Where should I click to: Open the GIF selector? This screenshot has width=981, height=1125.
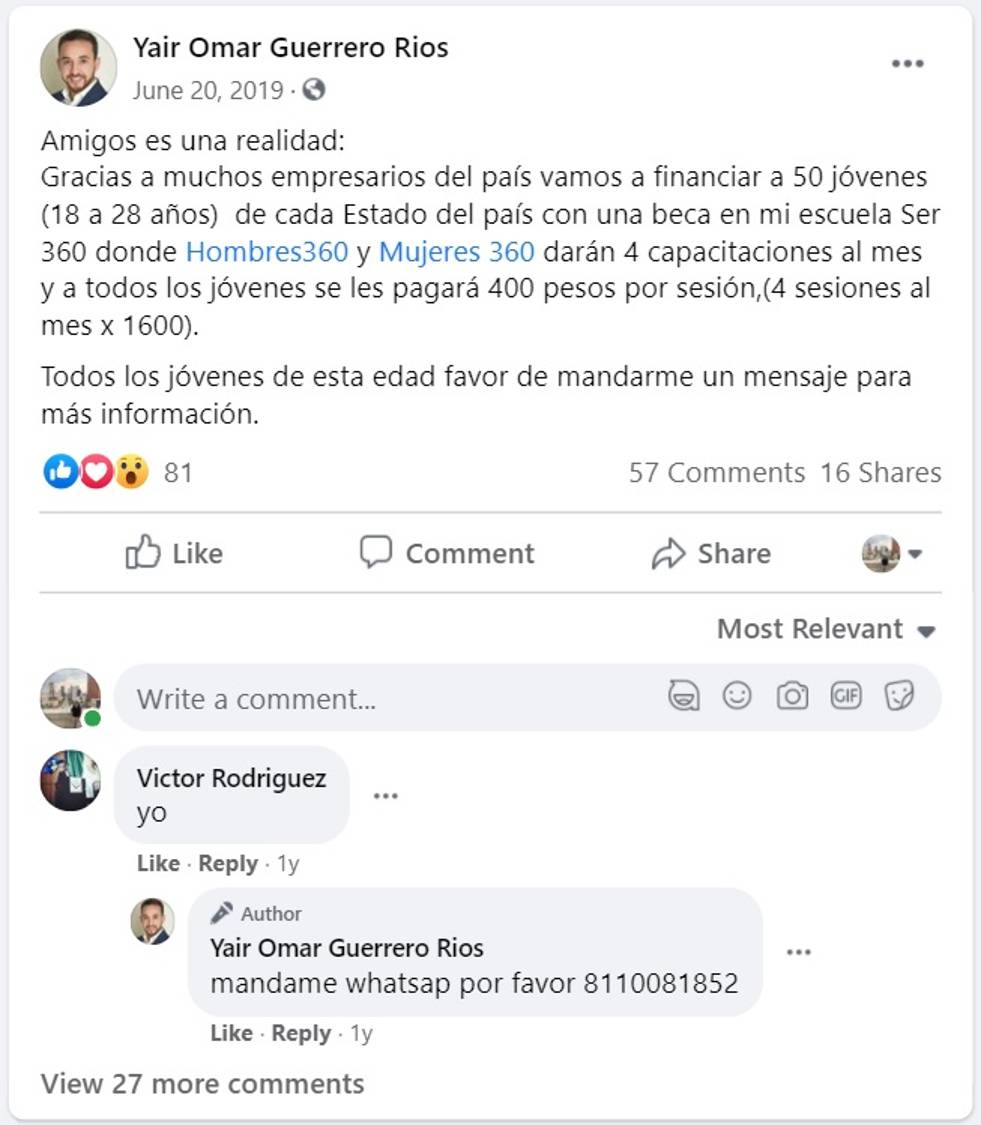click(845, 697)
